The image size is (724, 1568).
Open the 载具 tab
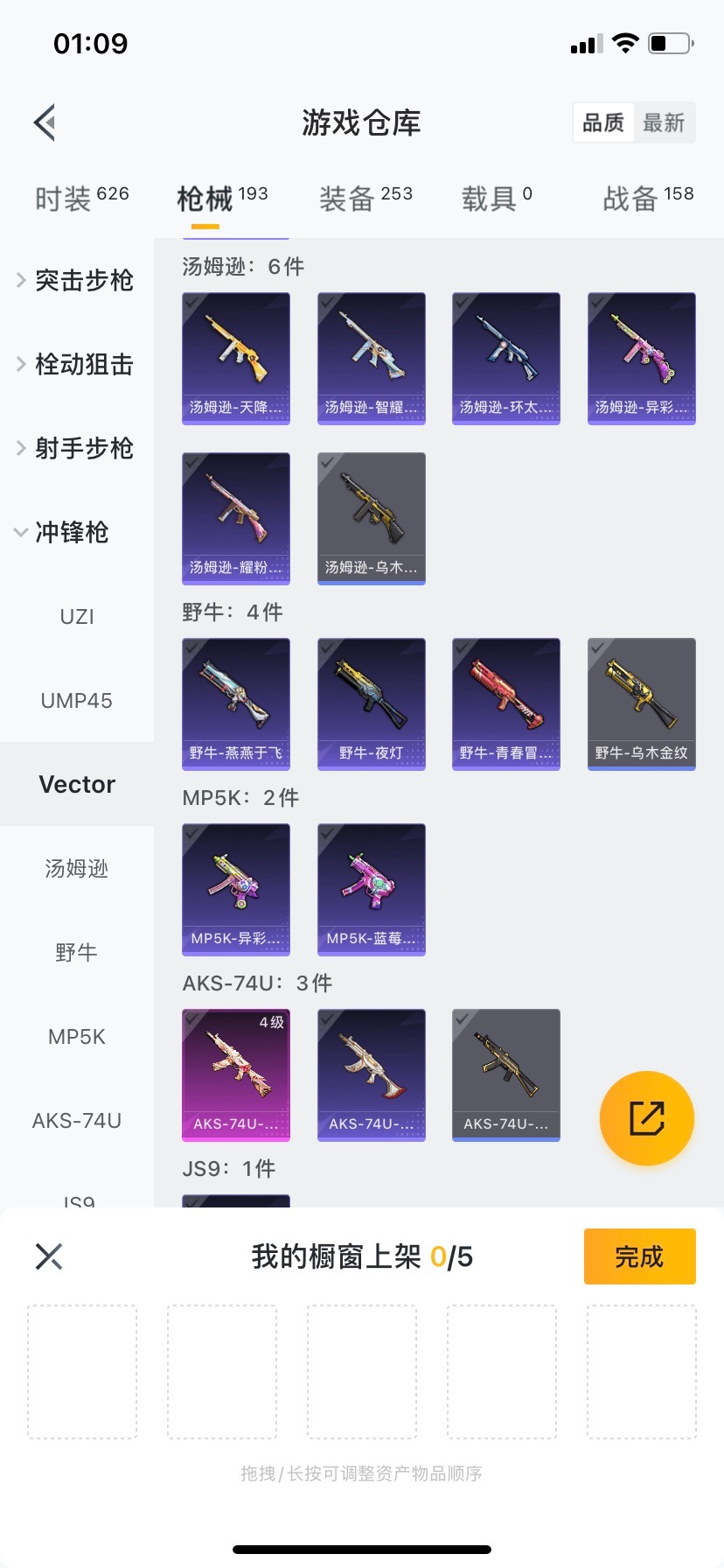496,199
